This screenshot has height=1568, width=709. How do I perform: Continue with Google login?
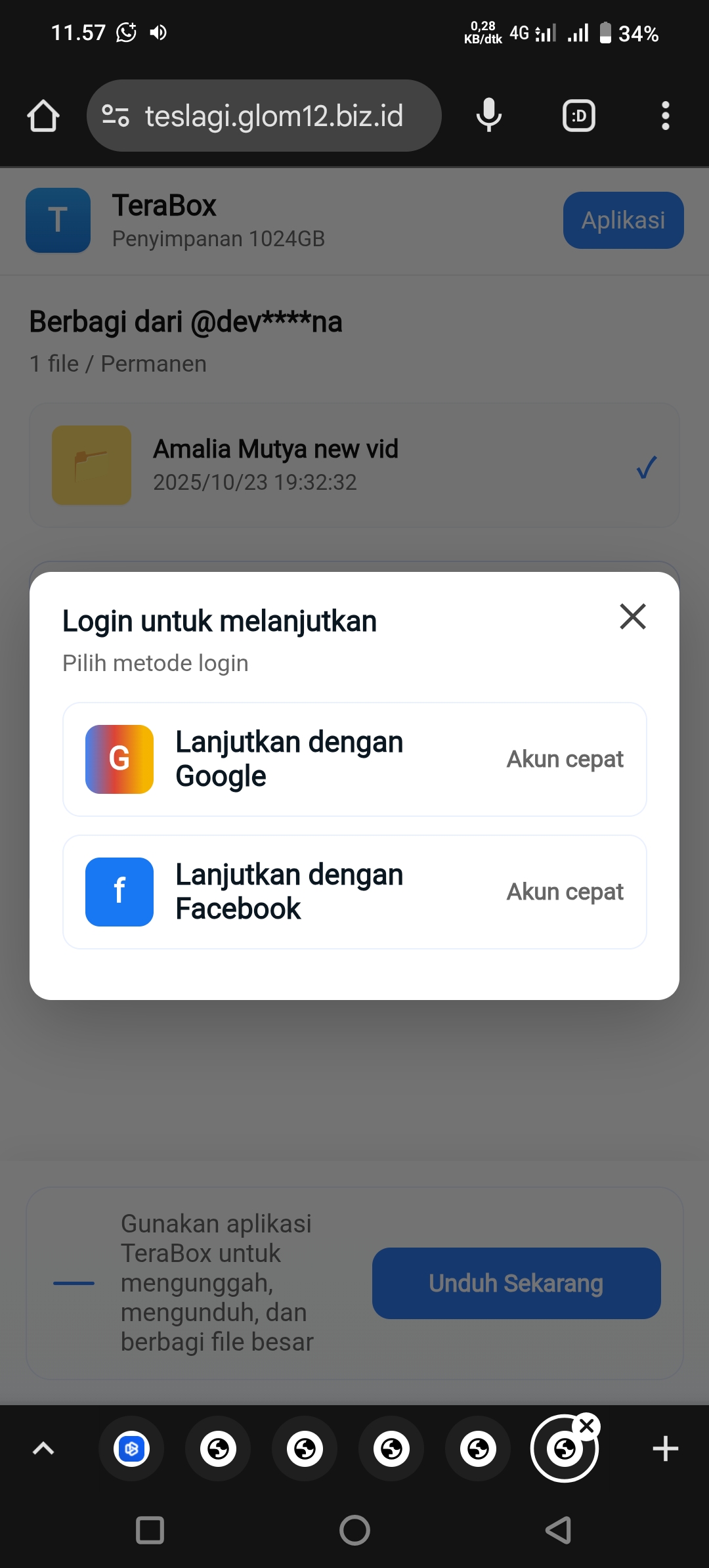pos(354,759)
